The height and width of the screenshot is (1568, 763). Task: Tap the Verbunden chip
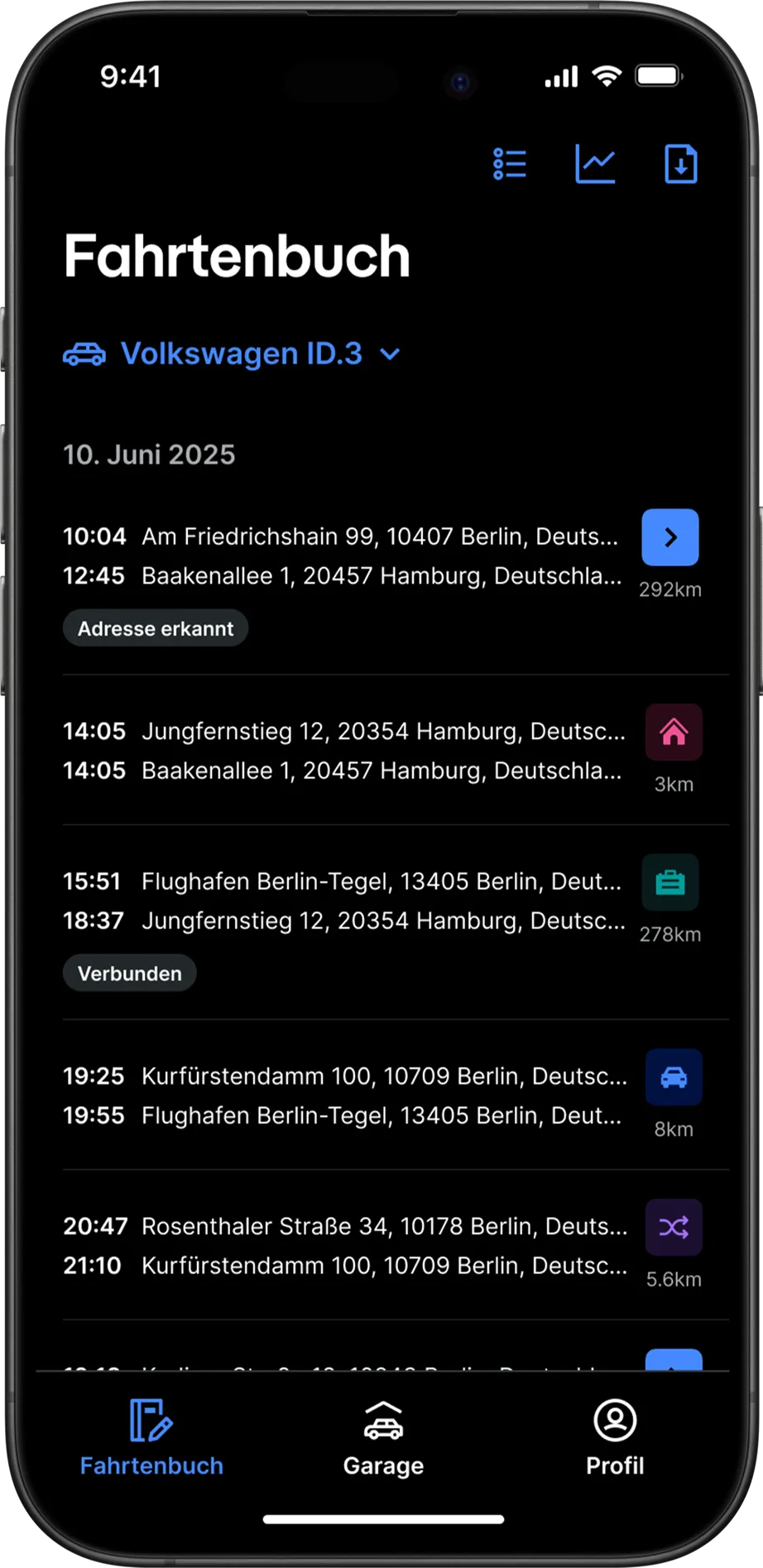pos(130,973)
